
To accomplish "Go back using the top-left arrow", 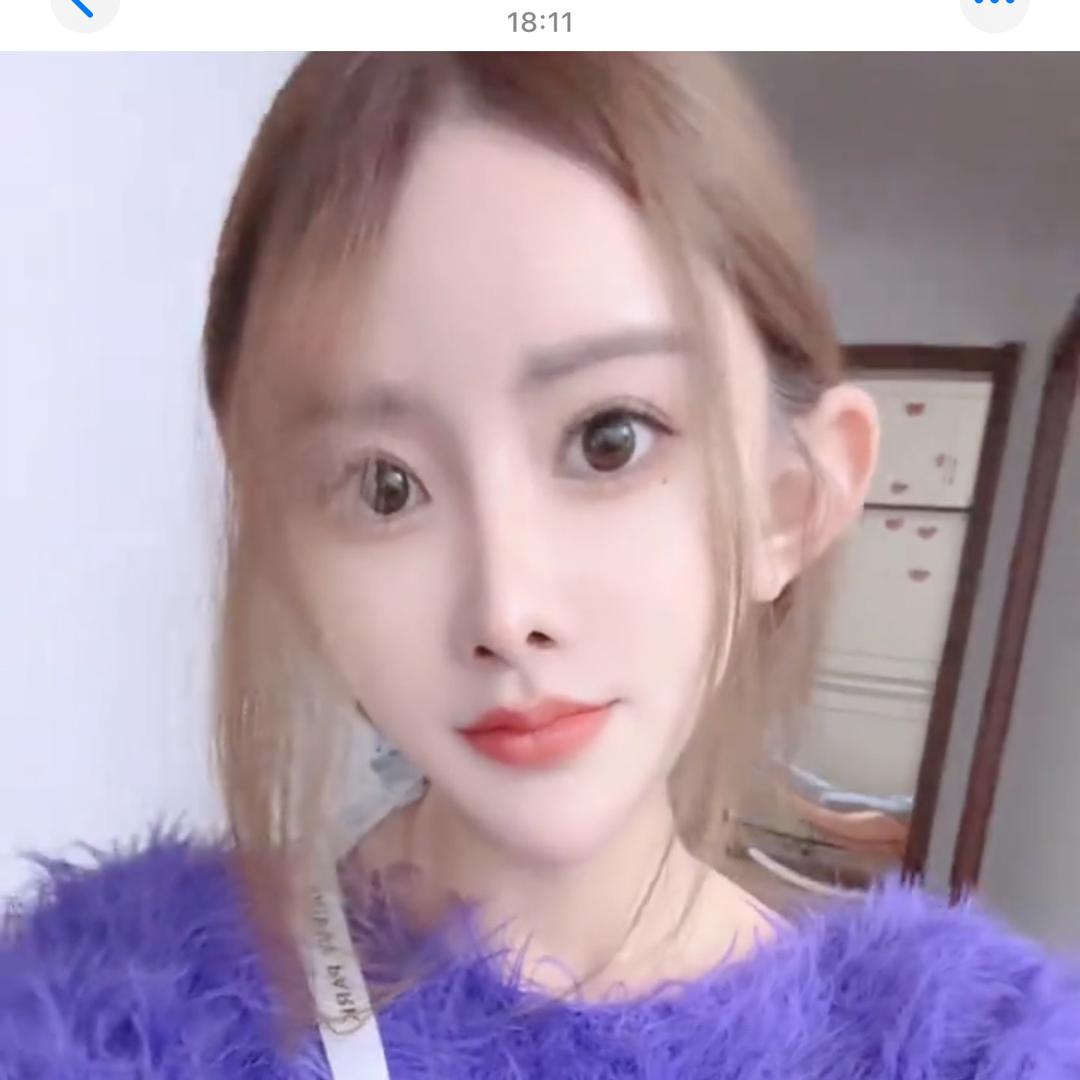I will click(84, 8).
